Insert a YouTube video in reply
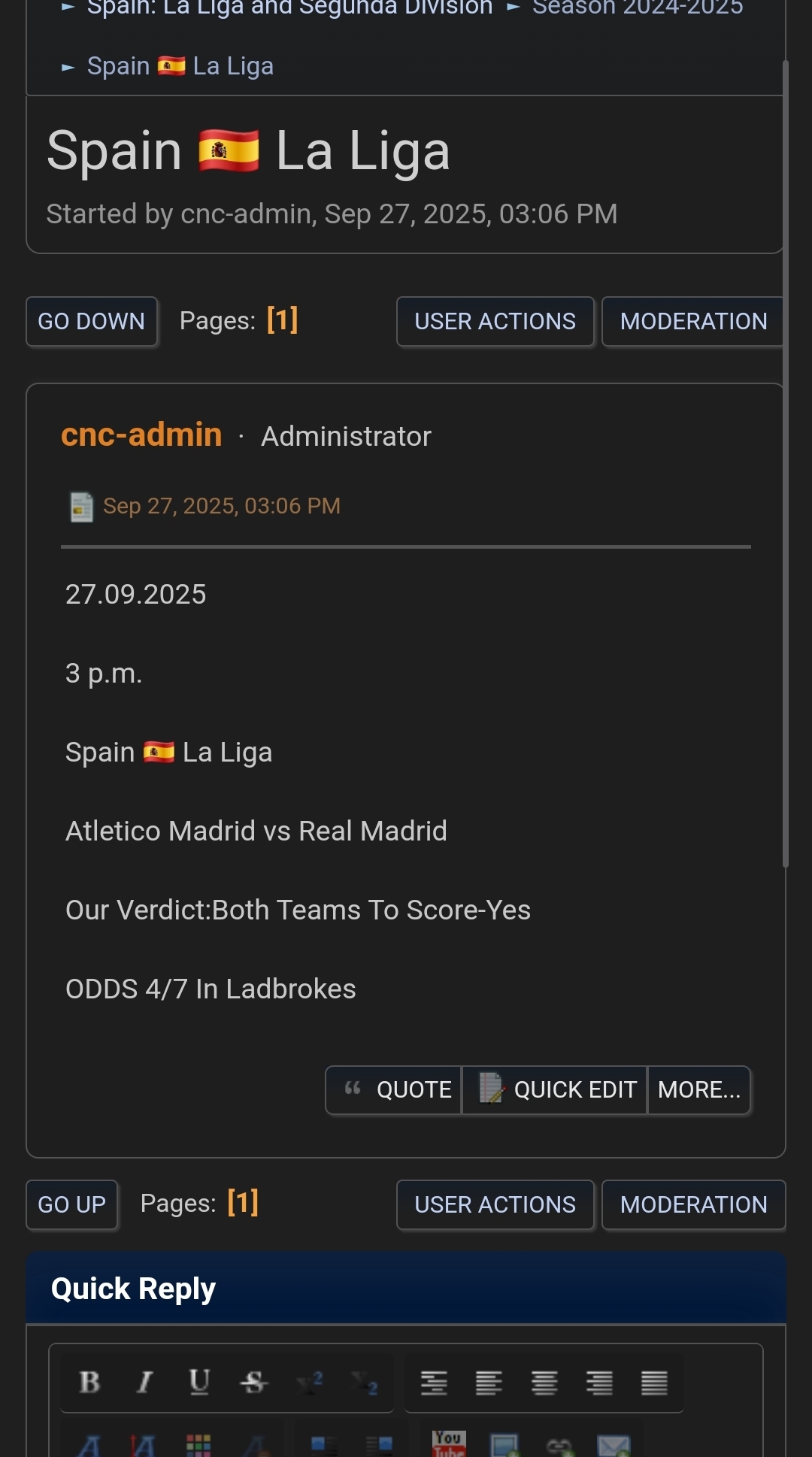The image size is (812, 1457). point(449,1443)
